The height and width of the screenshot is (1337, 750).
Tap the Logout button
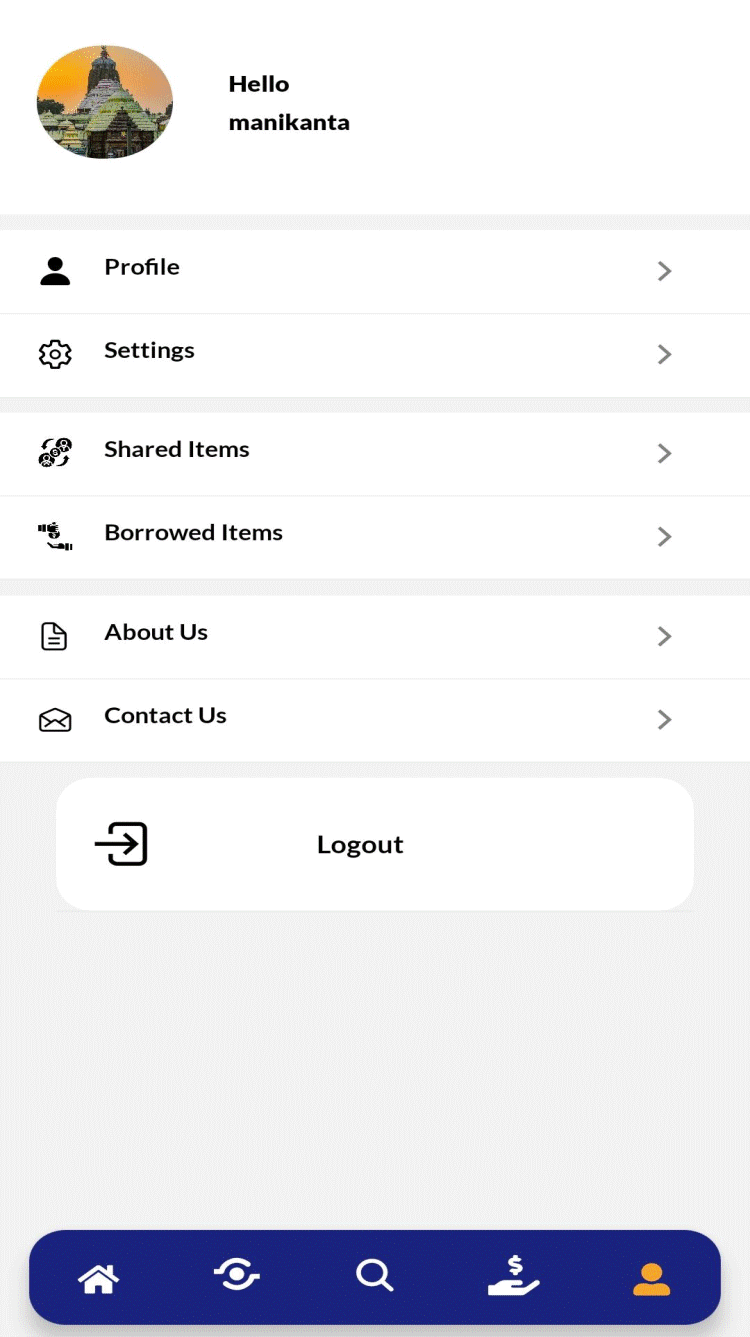[374, 844]
